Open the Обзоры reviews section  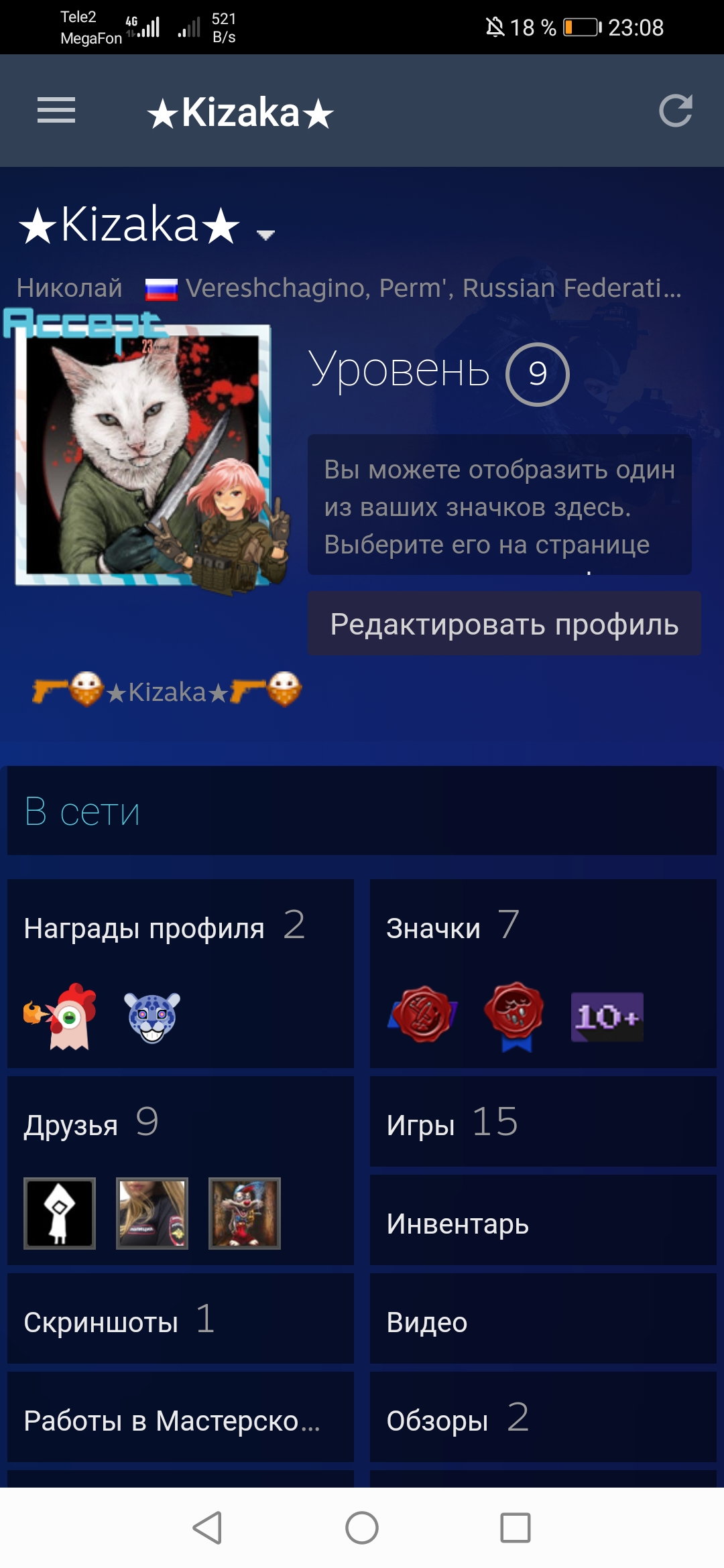click(543, 1417)
